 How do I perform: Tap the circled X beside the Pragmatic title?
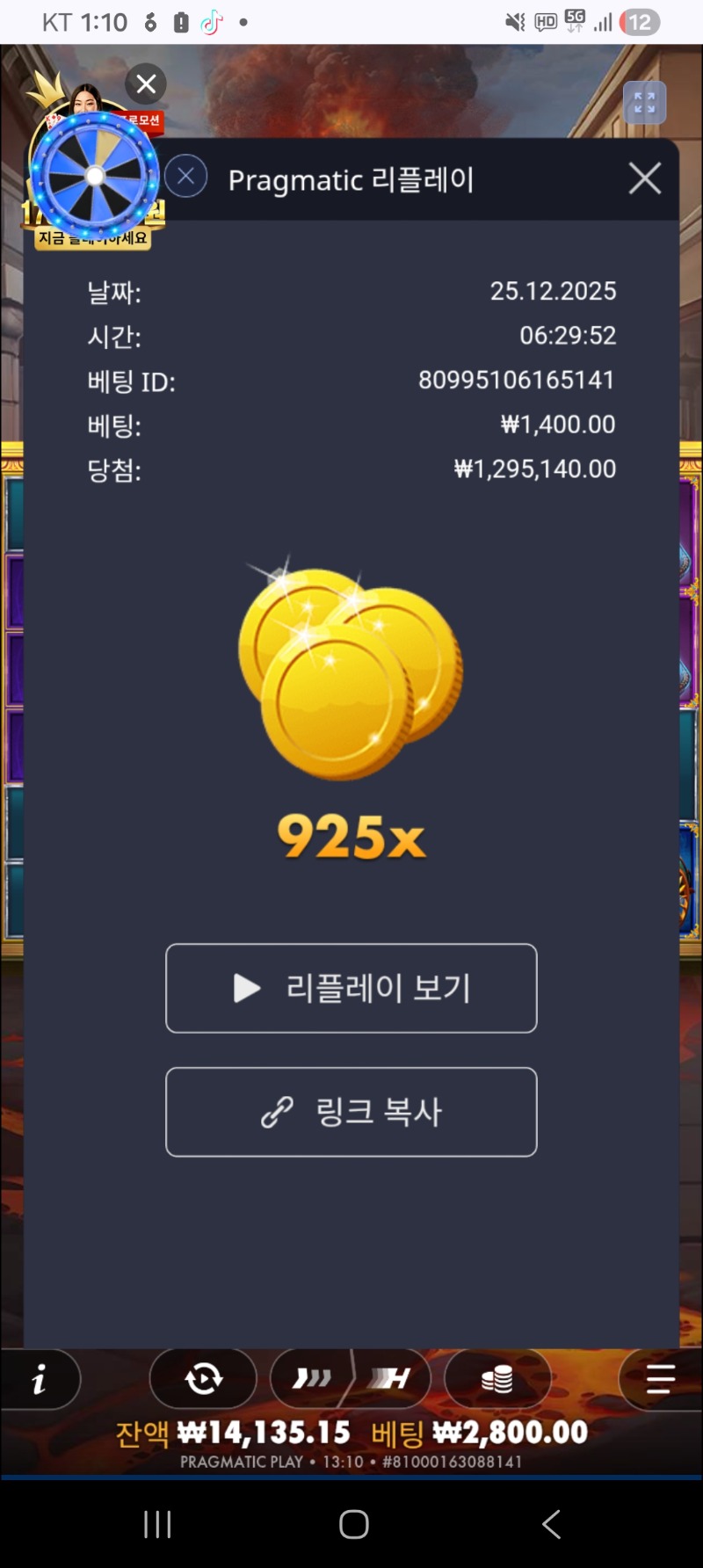pyautogui.click(x=185, y=177)
